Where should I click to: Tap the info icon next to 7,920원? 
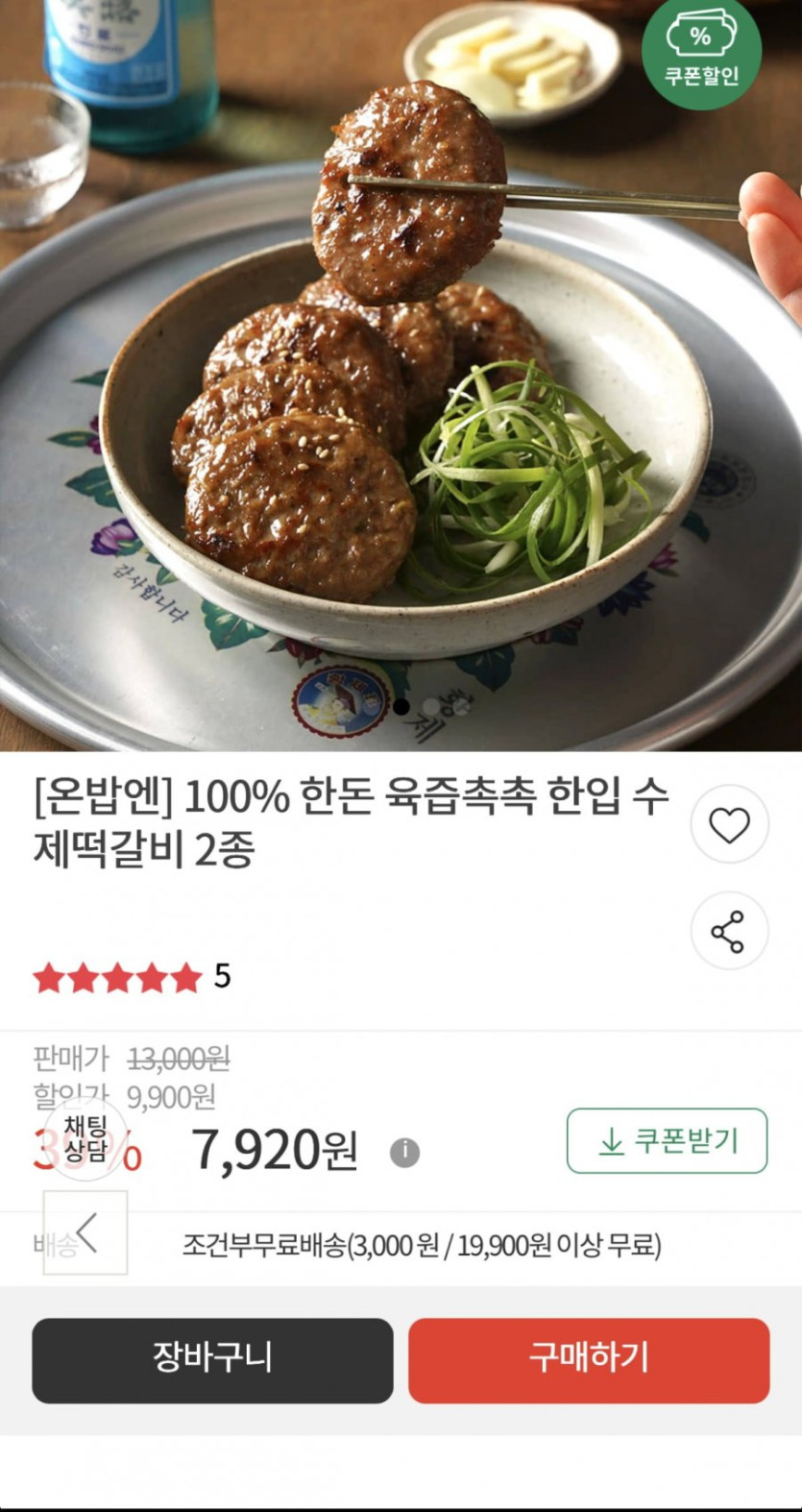pyautogui.click(x=403, y=1149)
